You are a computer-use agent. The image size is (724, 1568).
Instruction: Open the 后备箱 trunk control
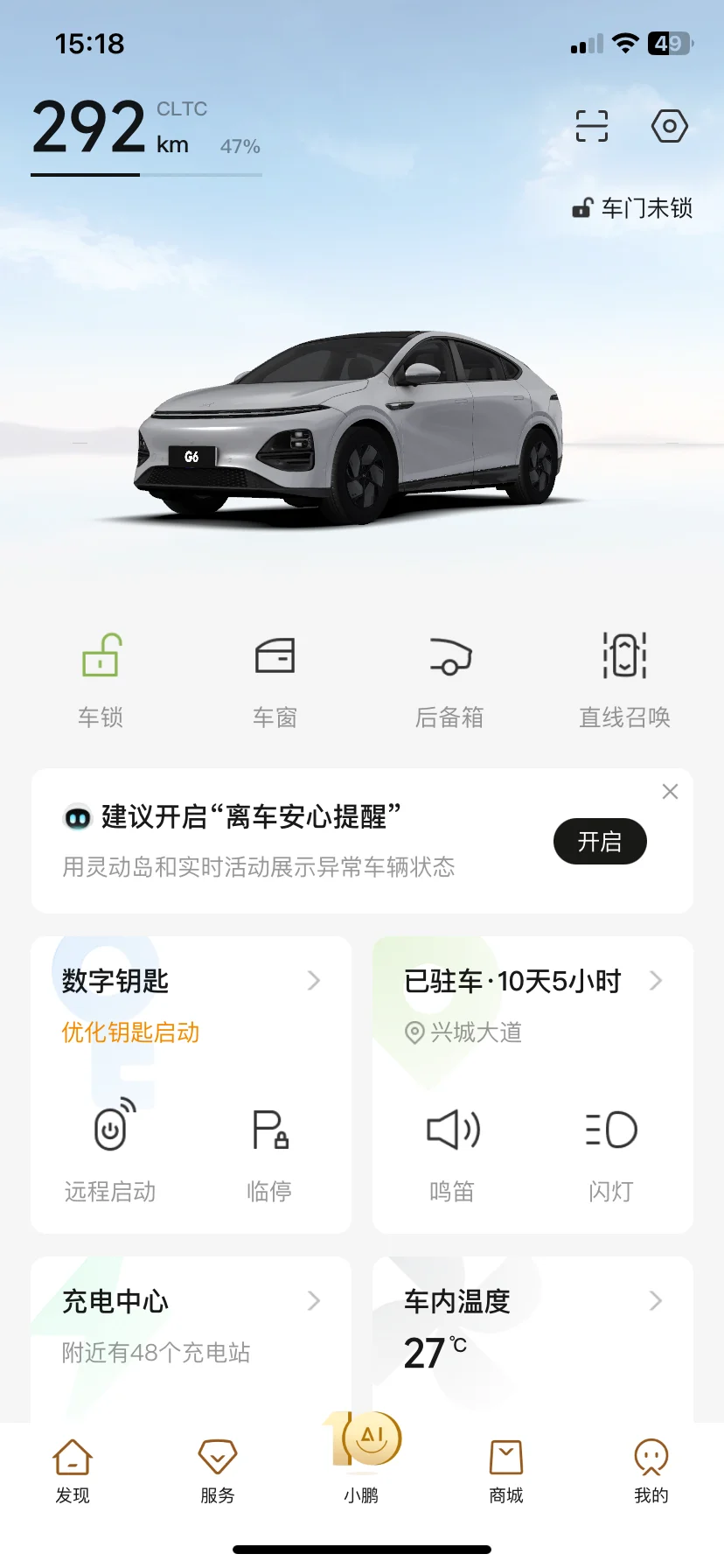point(449,678)
